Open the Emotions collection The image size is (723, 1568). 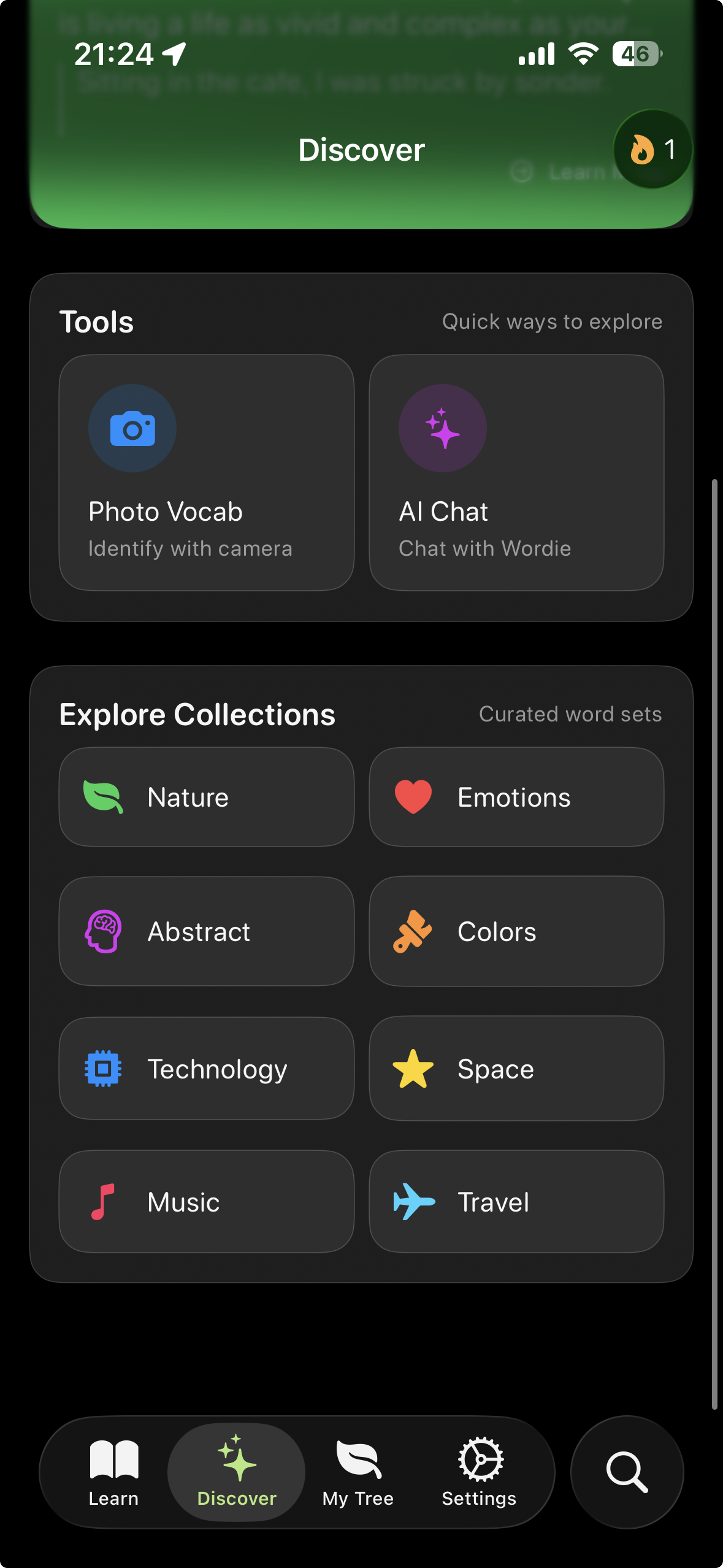[516, 797]
